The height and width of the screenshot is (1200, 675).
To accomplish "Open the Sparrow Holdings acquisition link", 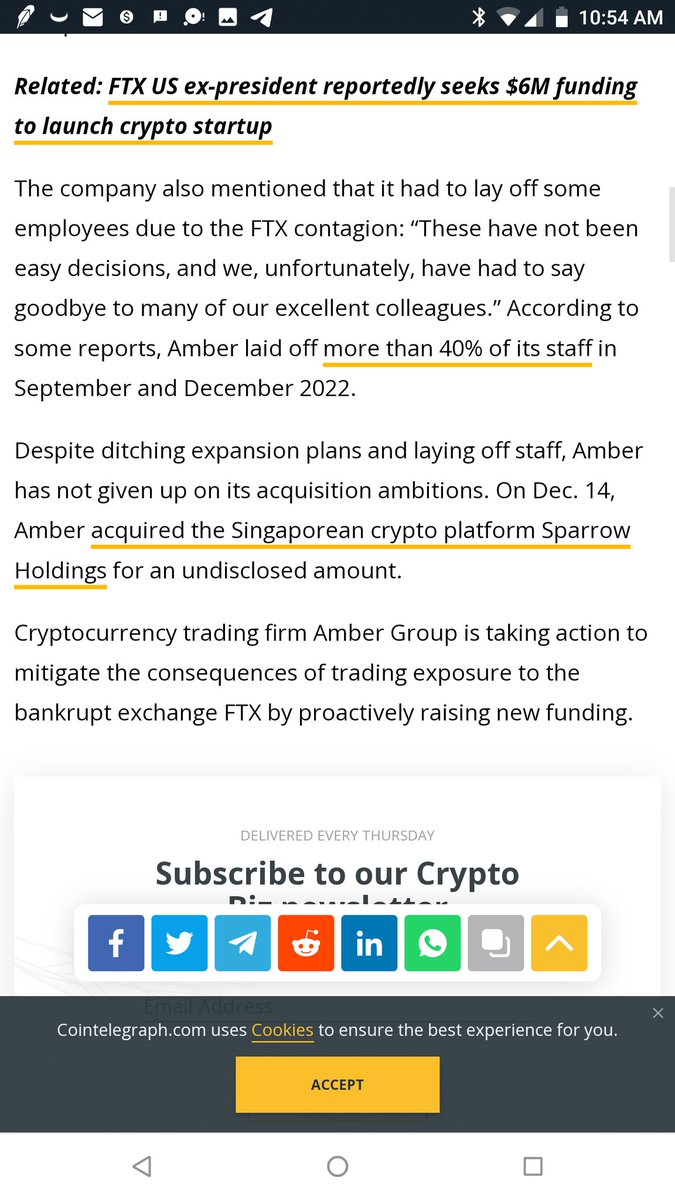I will pyautogui.click(x=360, y=531).
